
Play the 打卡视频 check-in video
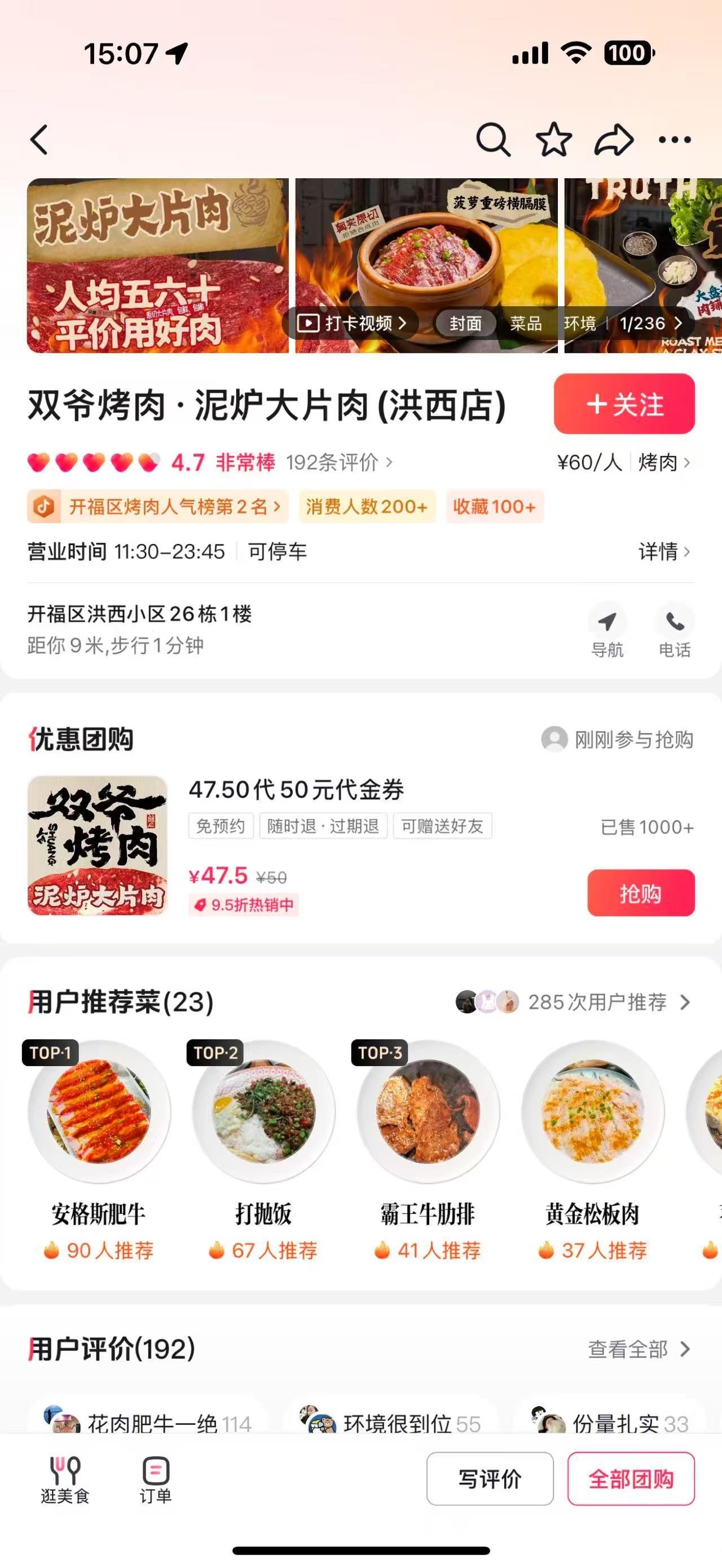[353, 324]
